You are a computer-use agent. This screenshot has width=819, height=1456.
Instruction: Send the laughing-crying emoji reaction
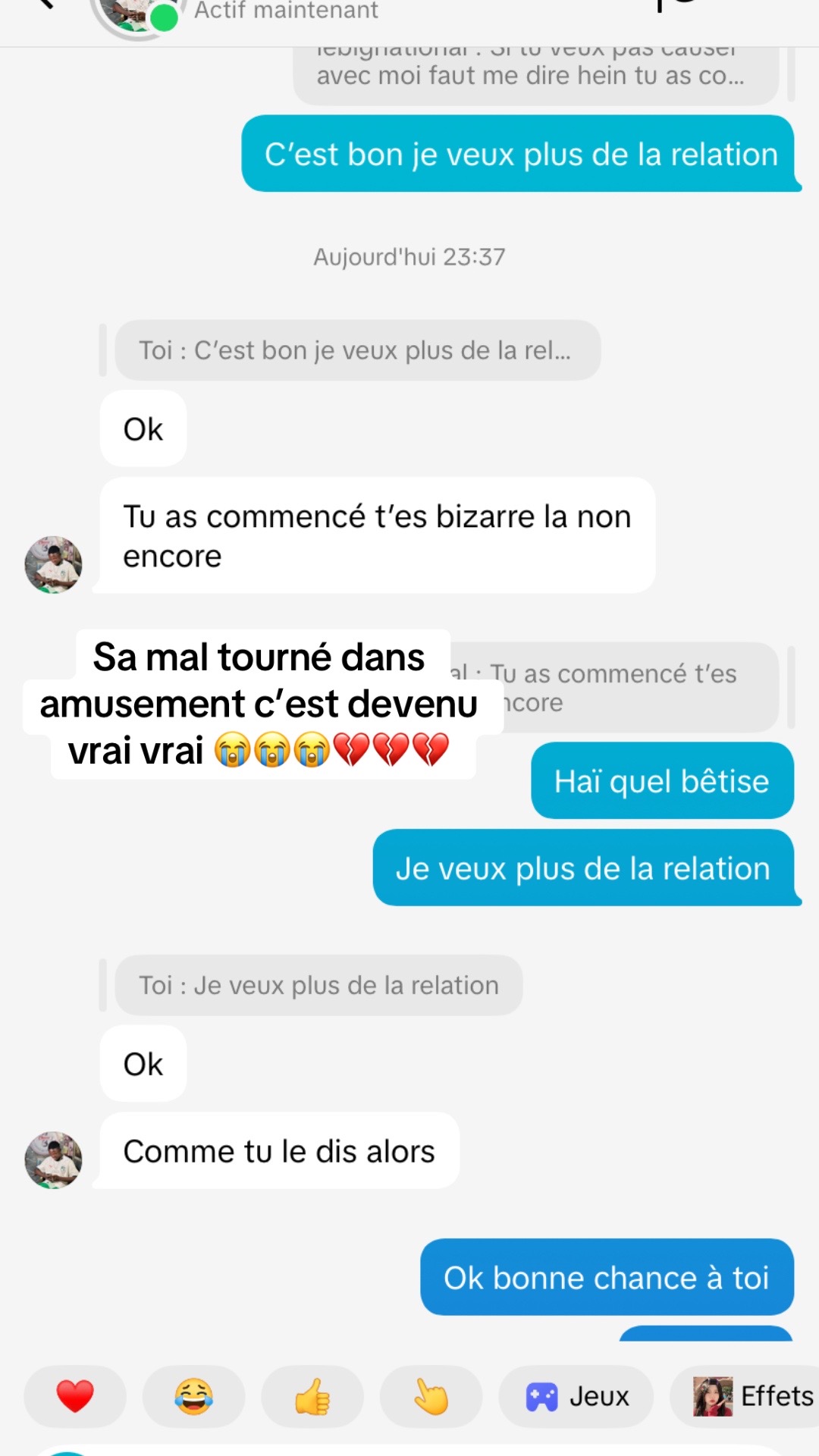(193, 1396)
